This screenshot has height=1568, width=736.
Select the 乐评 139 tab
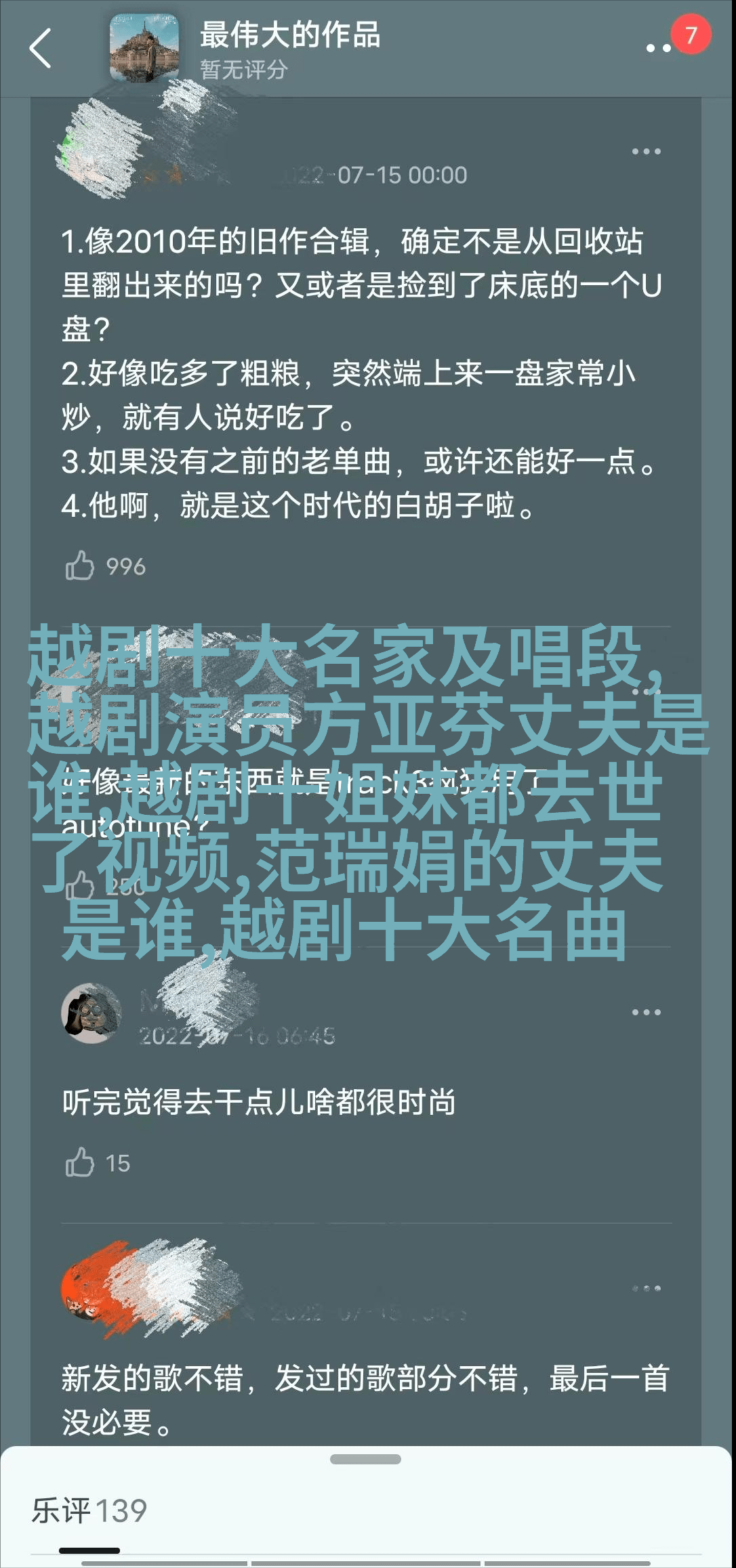(89, 1510)
